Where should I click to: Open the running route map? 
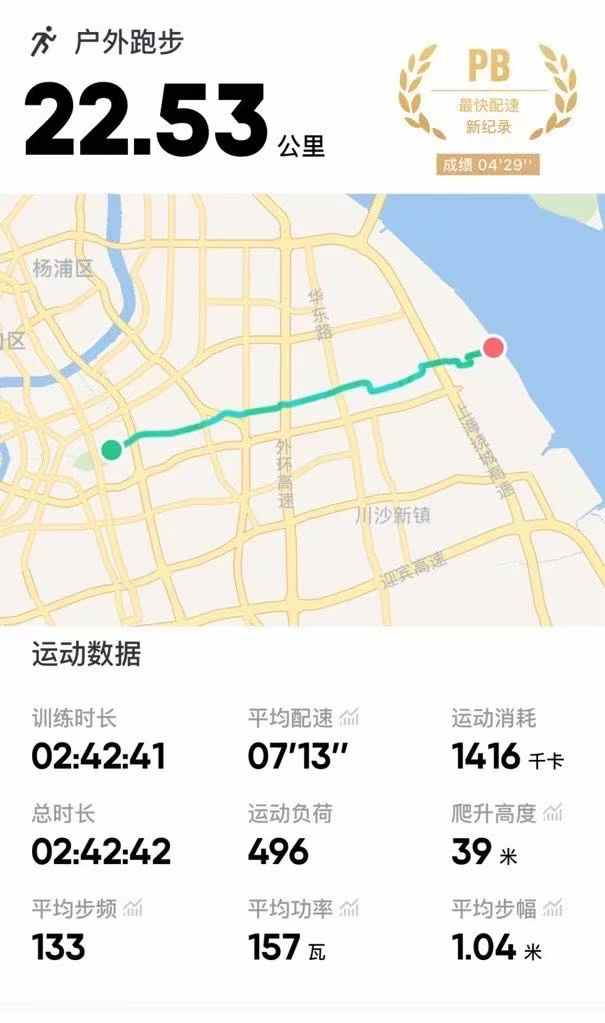coord(302,410)
